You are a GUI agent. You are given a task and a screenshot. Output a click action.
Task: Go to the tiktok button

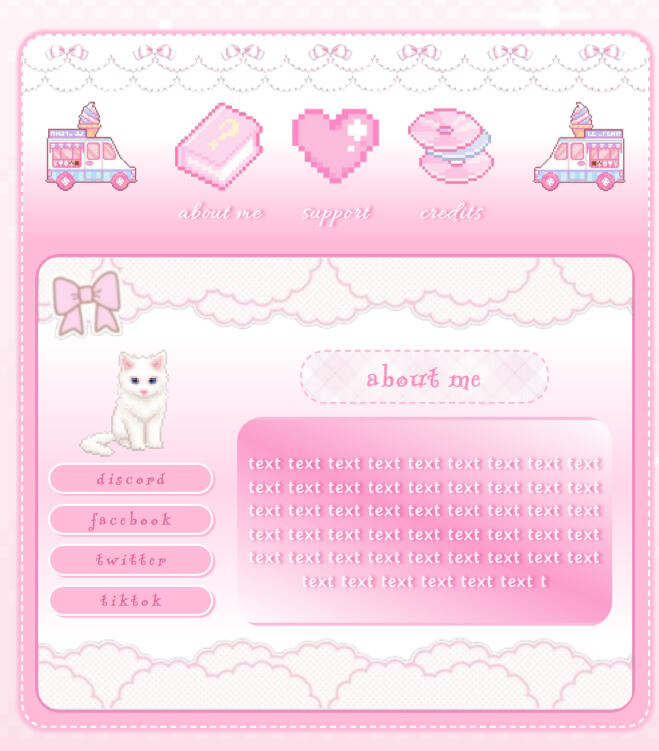[131, 601]
